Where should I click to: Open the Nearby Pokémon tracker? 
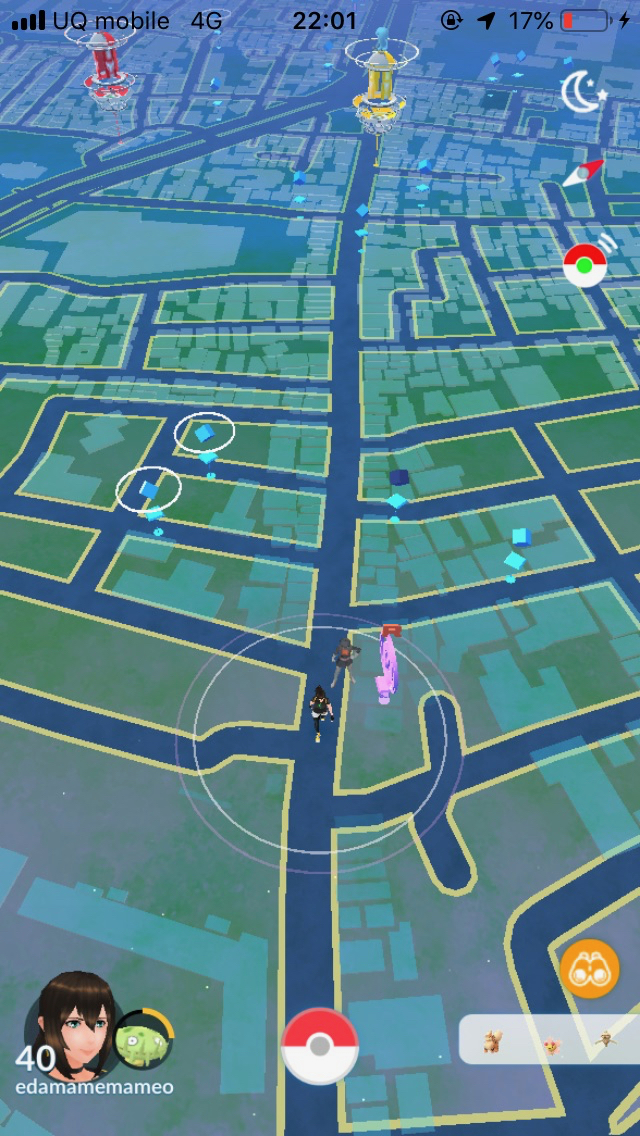(548, 1040)
